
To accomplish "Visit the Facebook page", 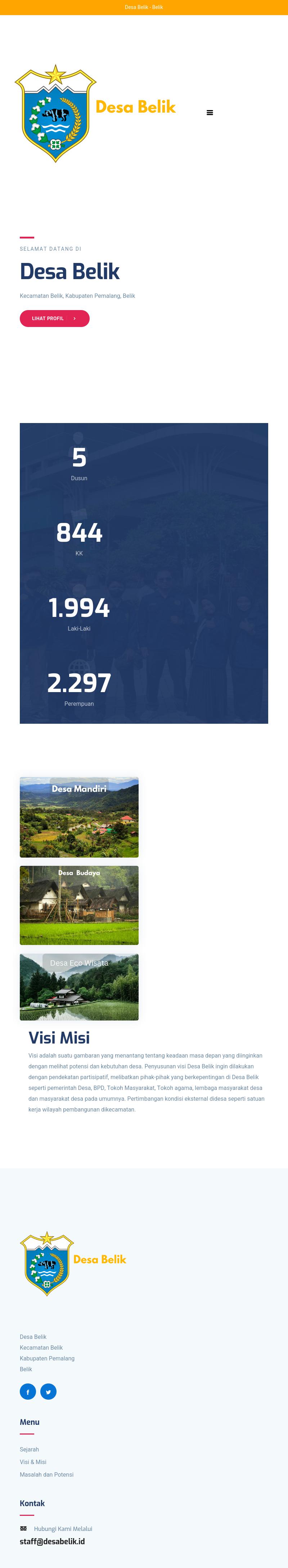I will [28, 1391].
